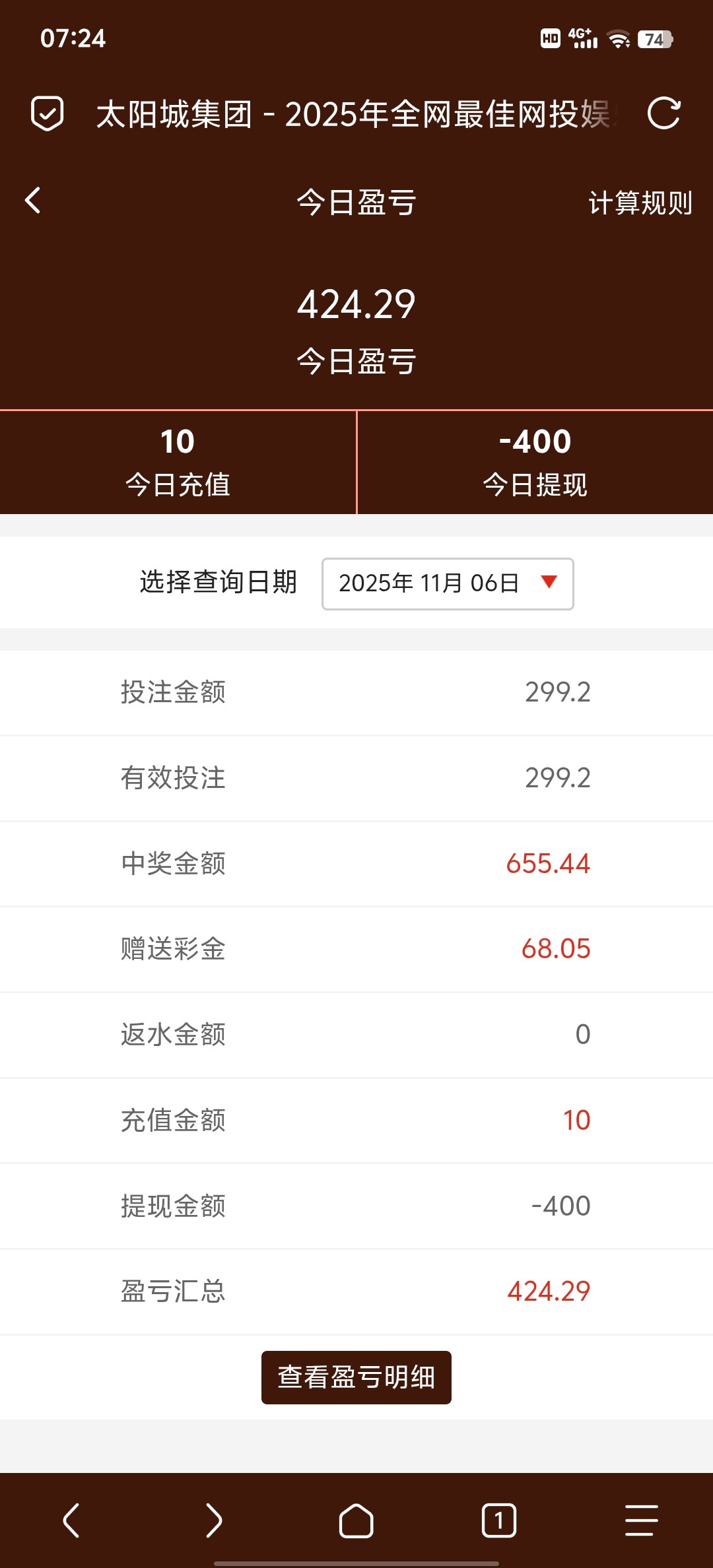Navigate browser forward with bottom arrow
The image size is (713, 1568).
(214, 1520)
